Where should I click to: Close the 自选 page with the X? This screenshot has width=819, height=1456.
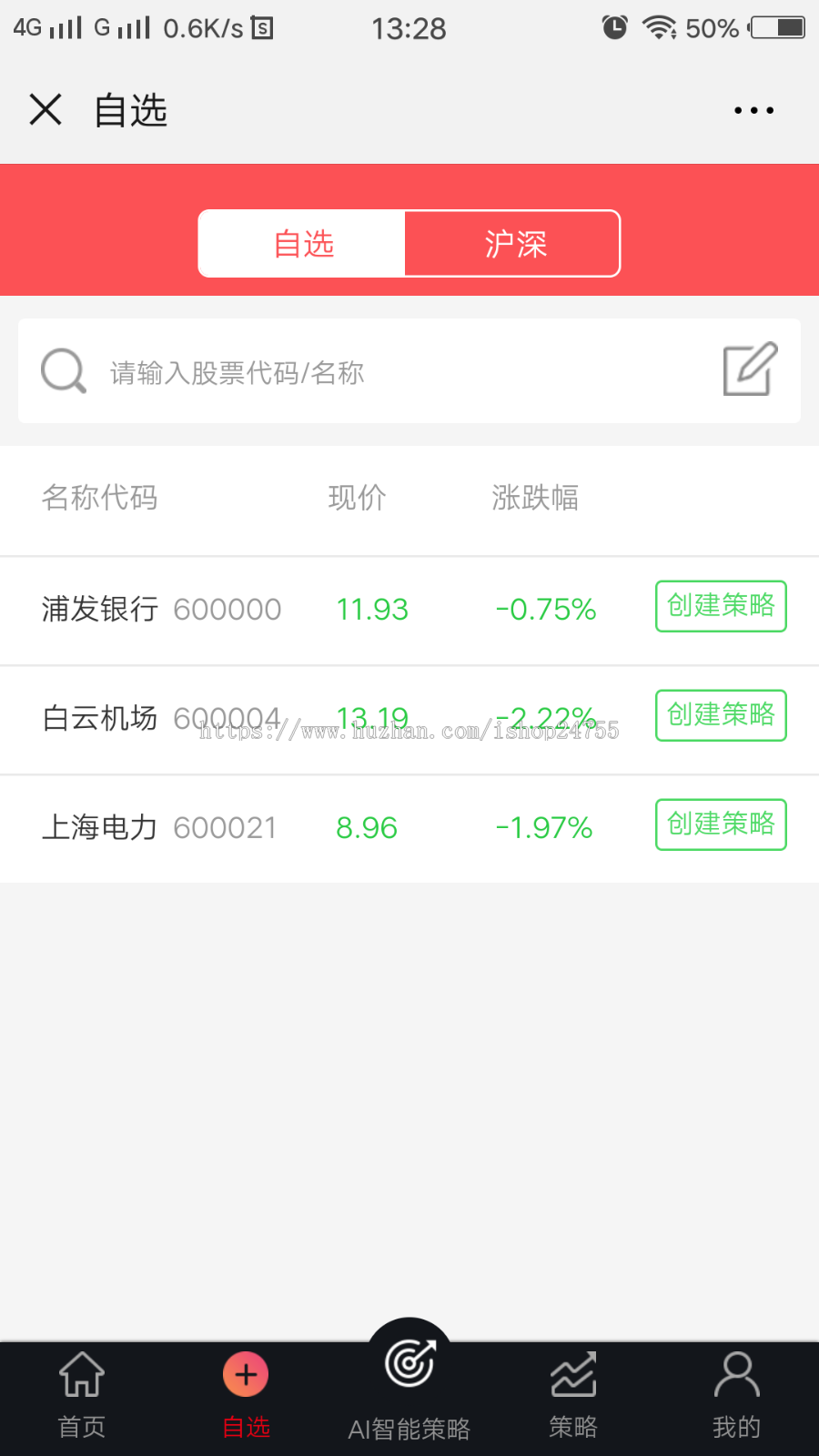tap(45, 110)
